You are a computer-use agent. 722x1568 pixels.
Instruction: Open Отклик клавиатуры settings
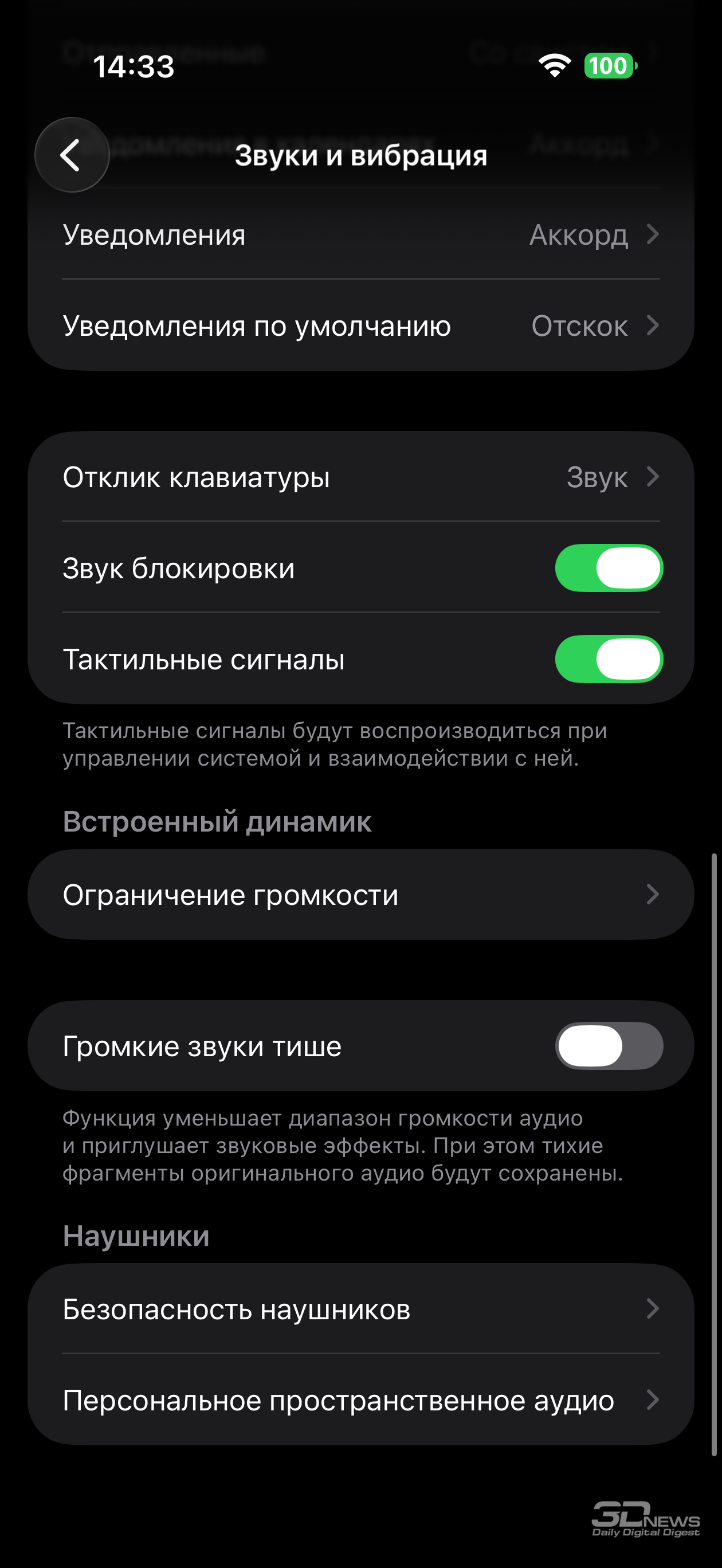click(x=360, y=477)
